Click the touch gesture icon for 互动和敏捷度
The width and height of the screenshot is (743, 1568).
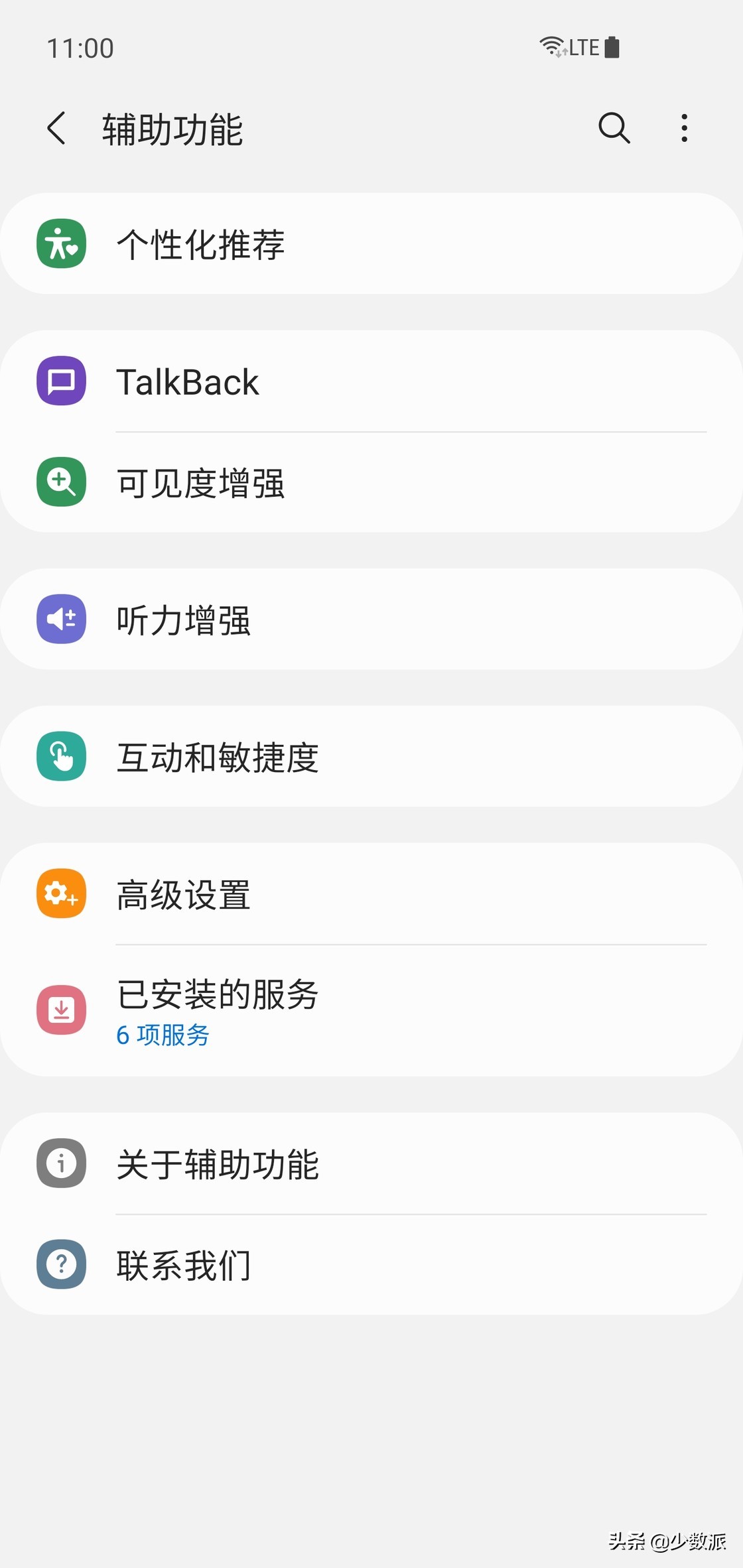(60, 756)
